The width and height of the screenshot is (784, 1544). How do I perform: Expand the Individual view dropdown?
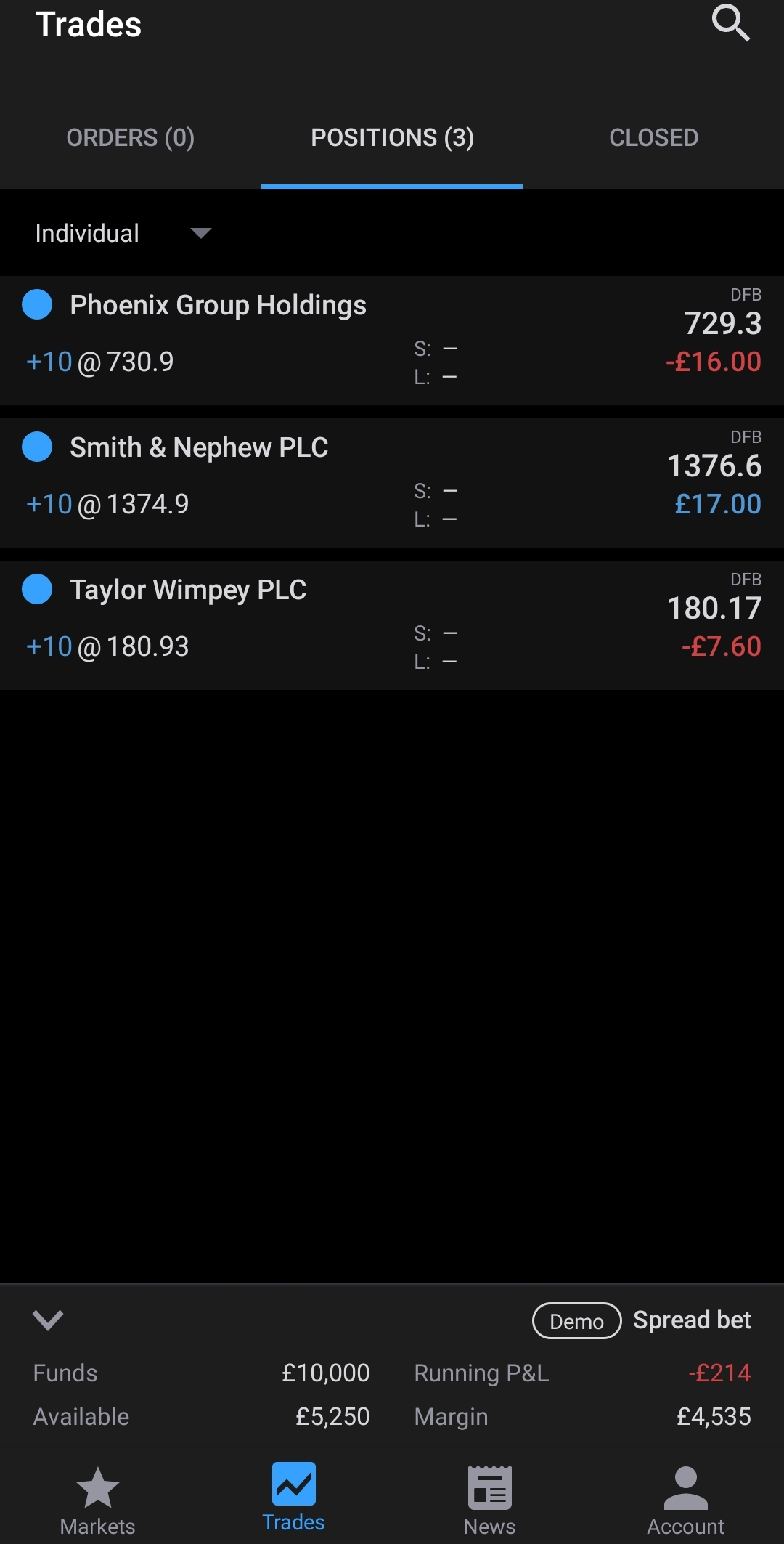tap(123, 233)
